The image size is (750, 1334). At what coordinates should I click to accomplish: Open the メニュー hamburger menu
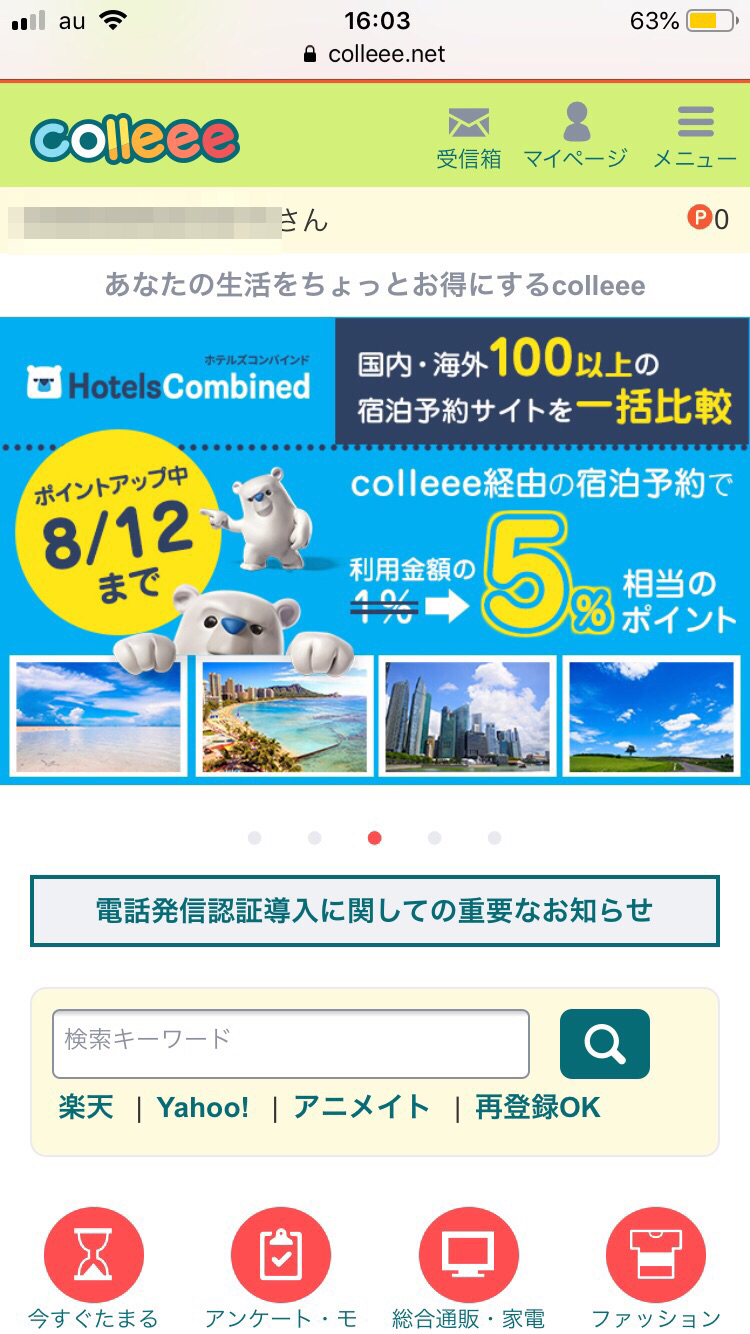pyautogui.click(x=695, y=137)
